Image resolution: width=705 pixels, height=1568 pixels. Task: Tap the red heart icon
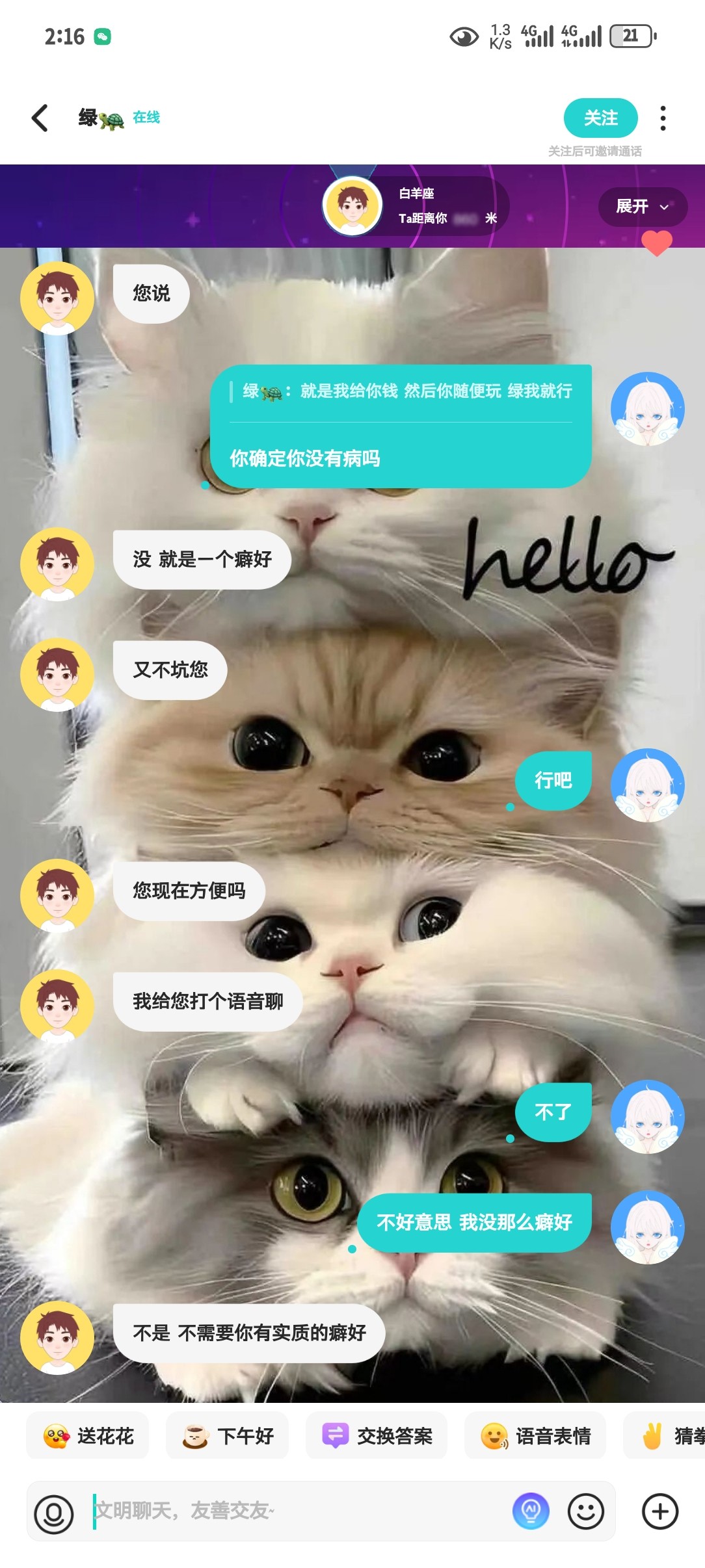657,243
